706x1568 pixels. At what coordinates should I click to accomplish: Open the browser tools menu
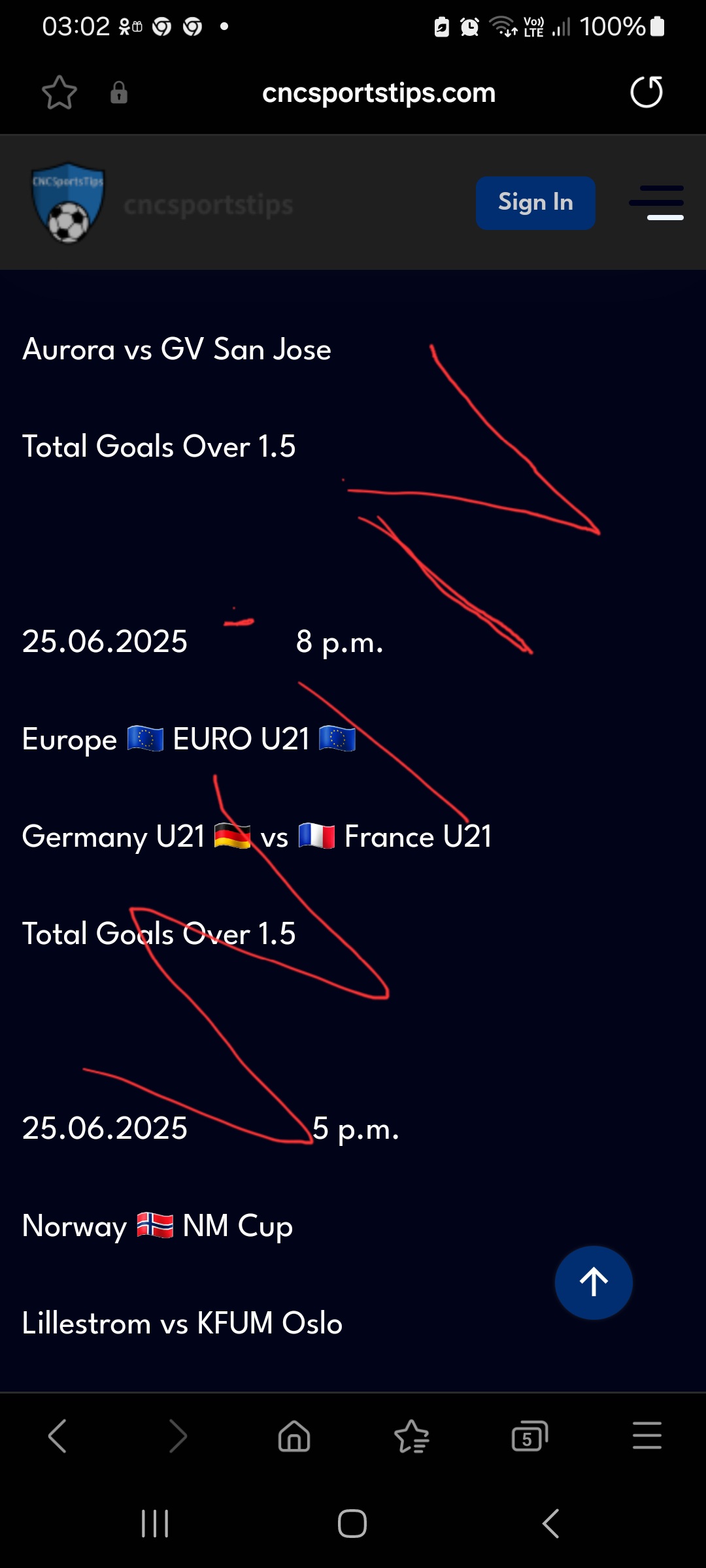point(647,1436)
